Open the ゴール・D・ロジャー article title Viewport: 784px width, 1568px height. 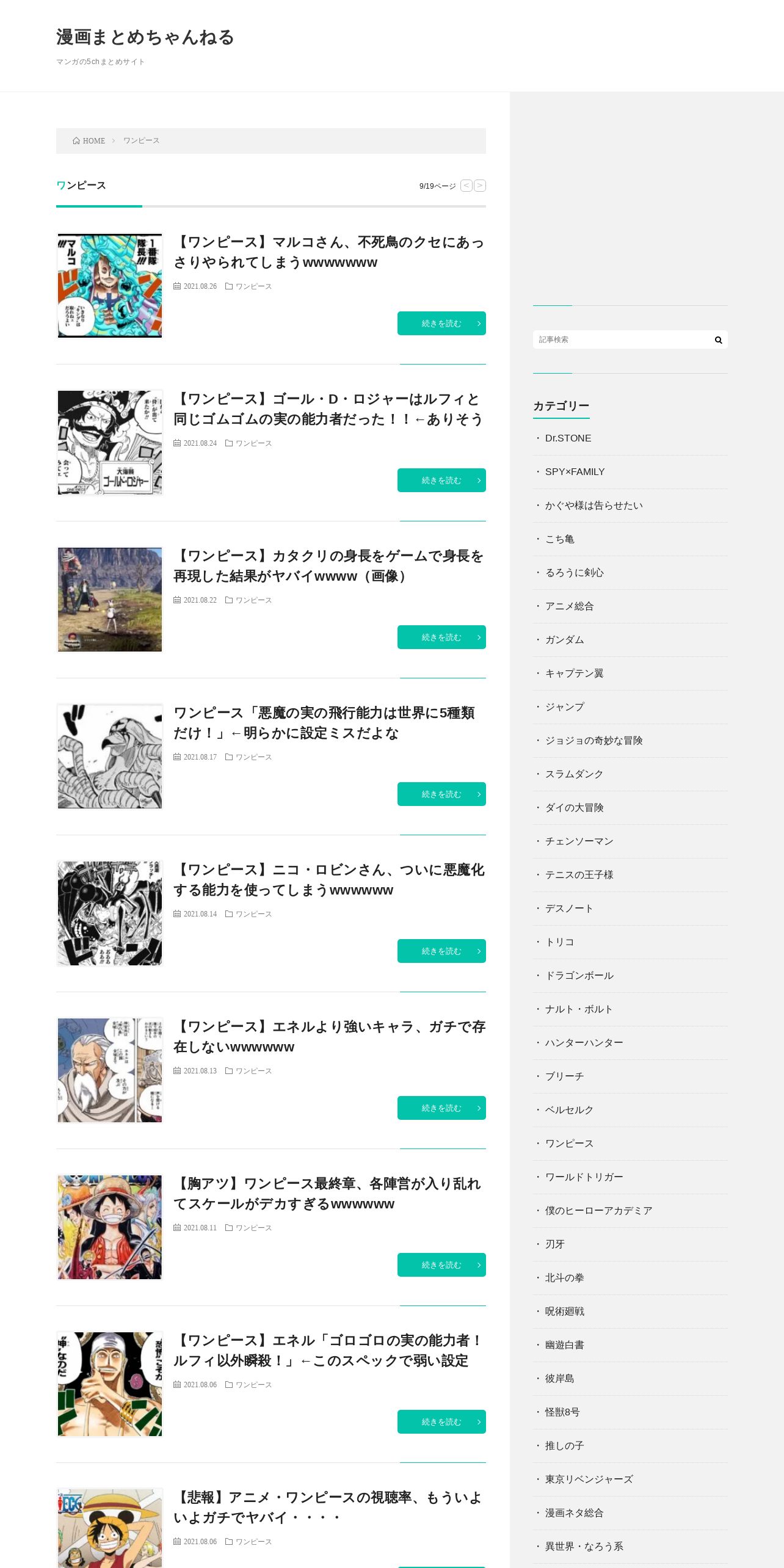(x=328, y=409)
